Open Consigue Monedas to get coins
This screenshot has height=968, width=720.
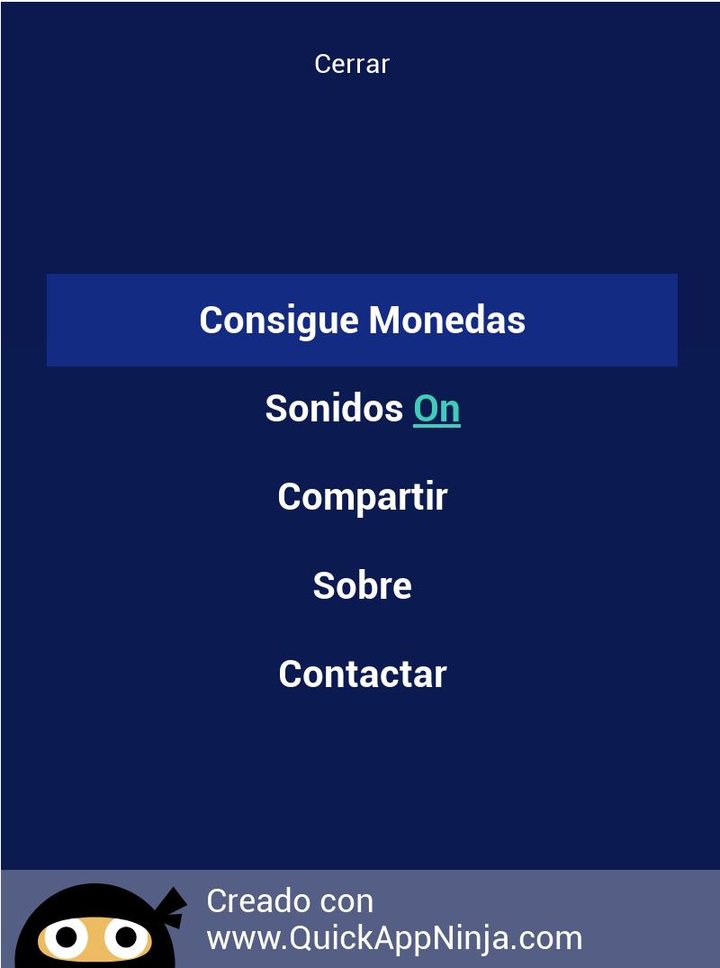[x=362, y=320]
